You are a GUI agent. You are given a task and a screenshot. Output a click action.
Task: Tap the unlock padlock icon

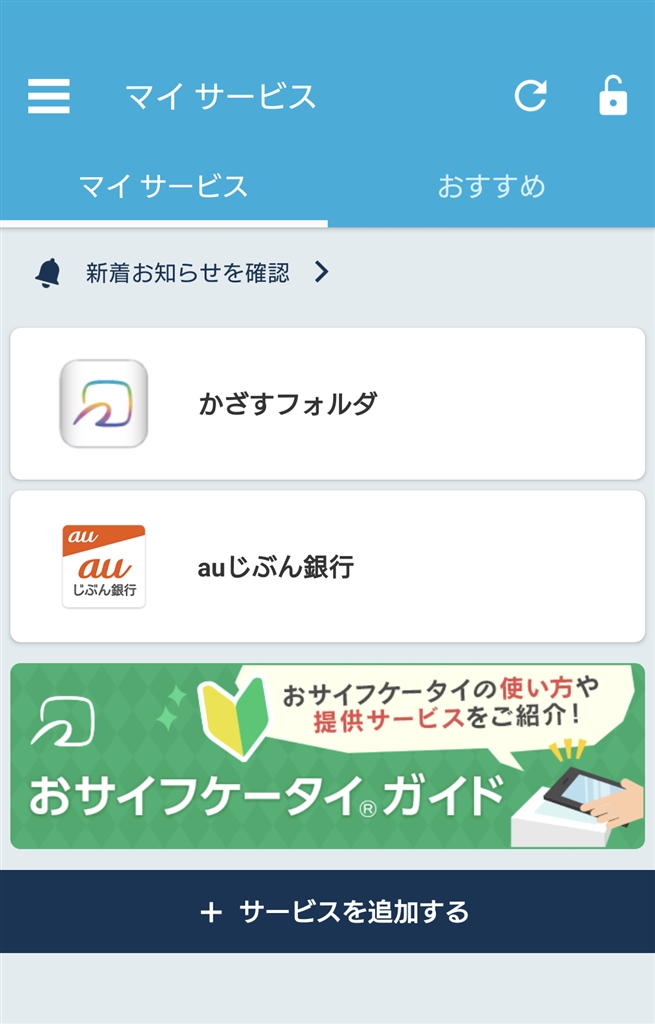[x=612, y=96]
